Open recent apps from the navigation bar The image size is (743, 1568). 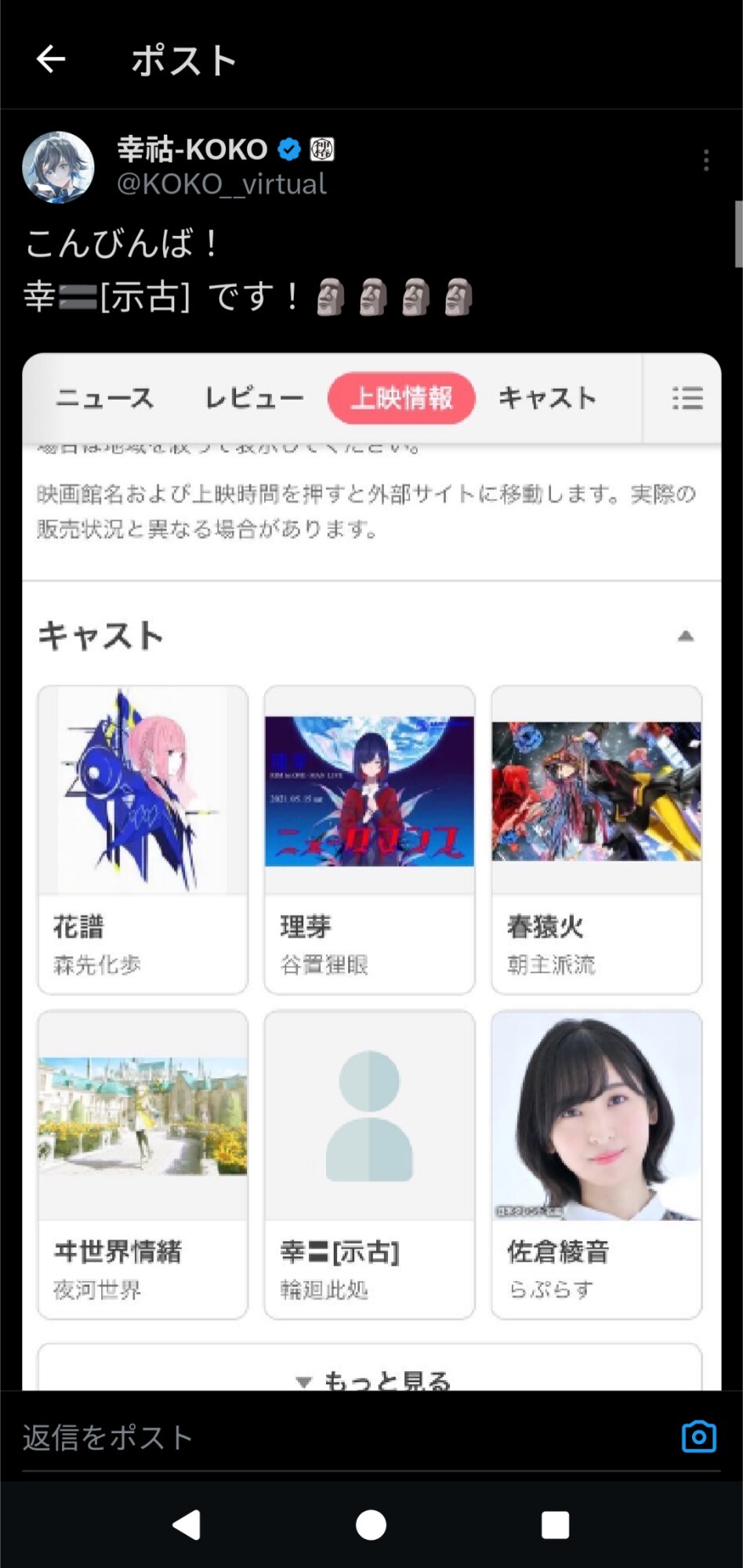tap(555, 1525)
